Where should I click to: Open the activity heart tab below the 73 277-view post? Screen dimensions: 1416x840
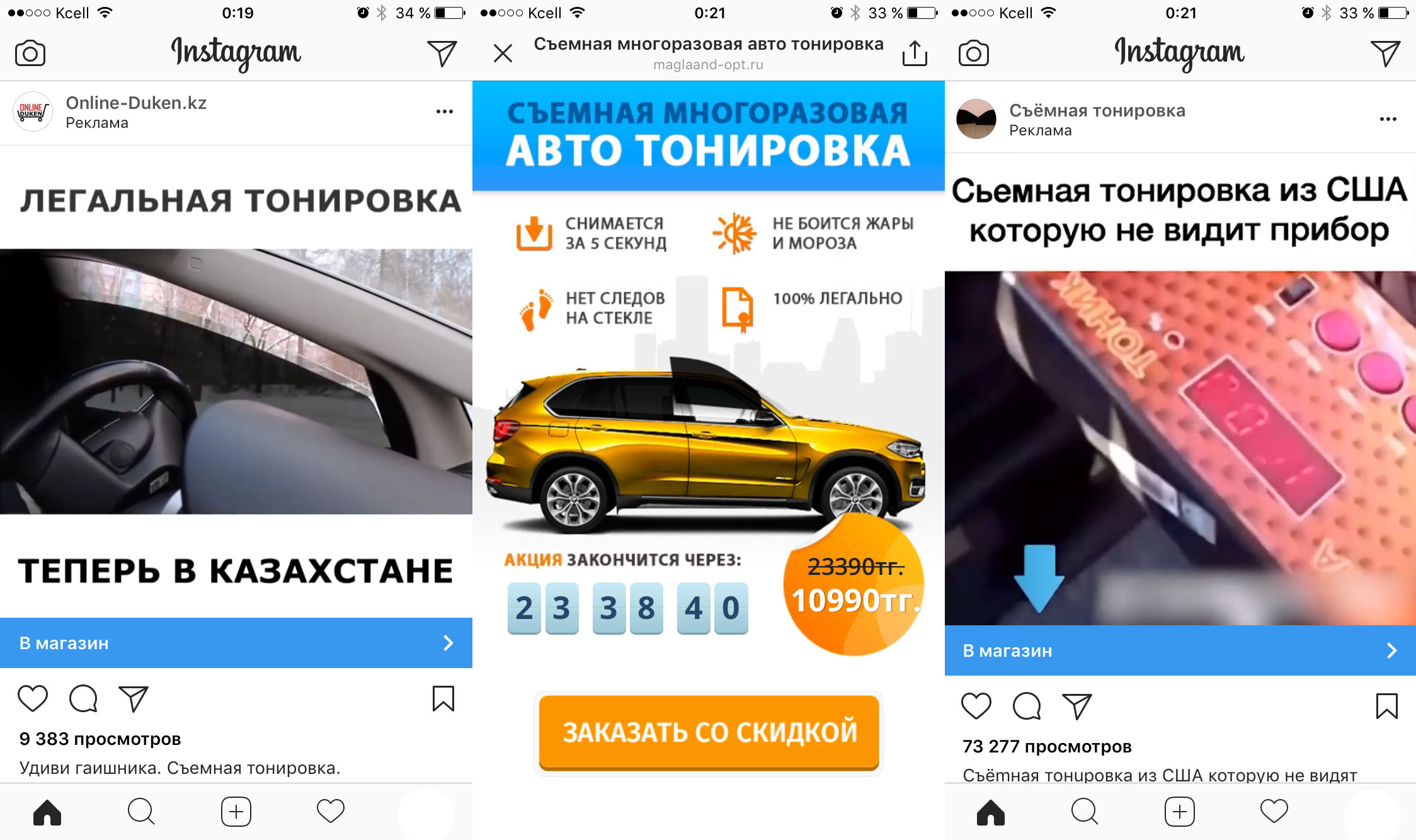(1274, 812)
